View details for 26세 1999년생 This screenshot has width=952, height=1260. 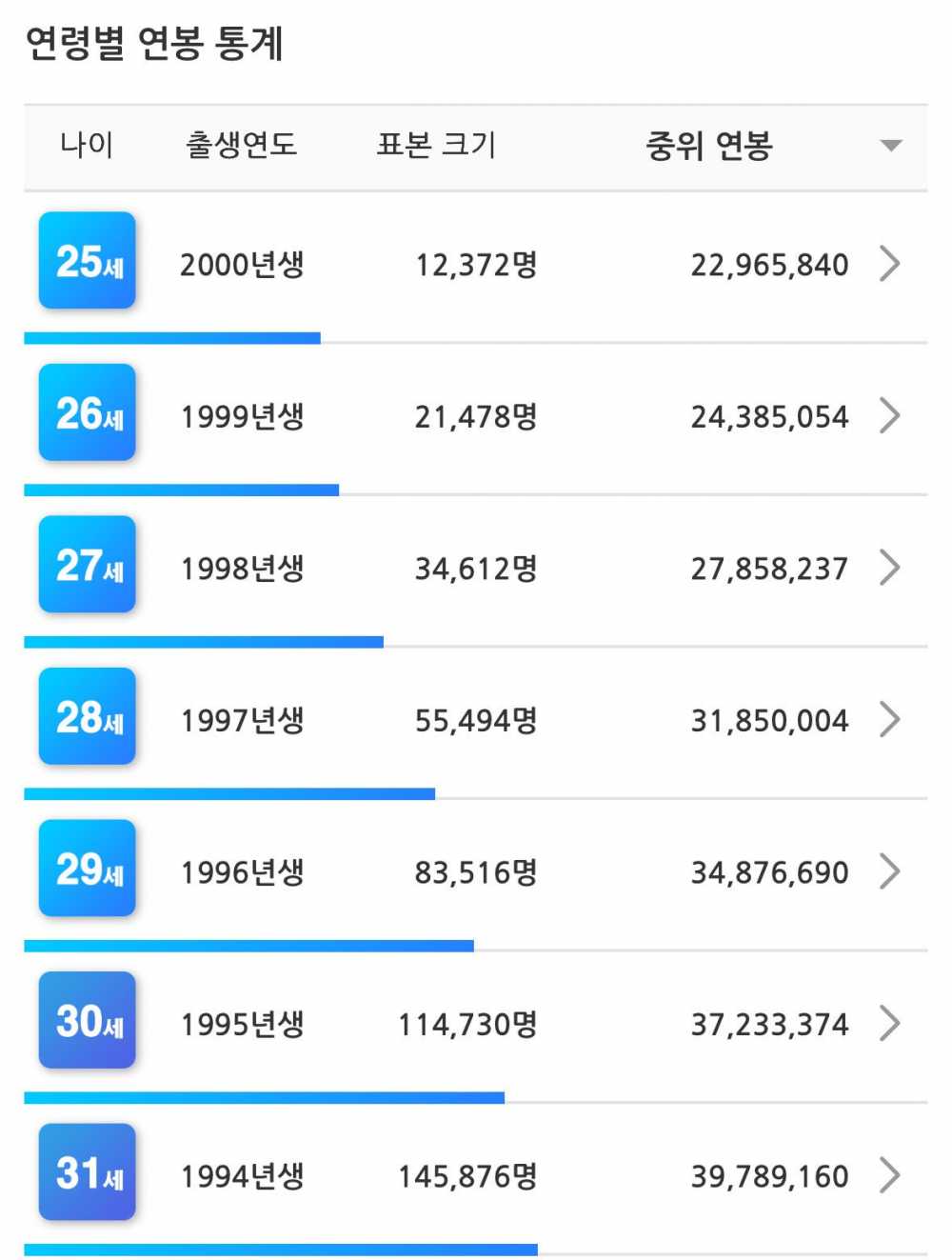pyautogui.click(x=889, y=416)
